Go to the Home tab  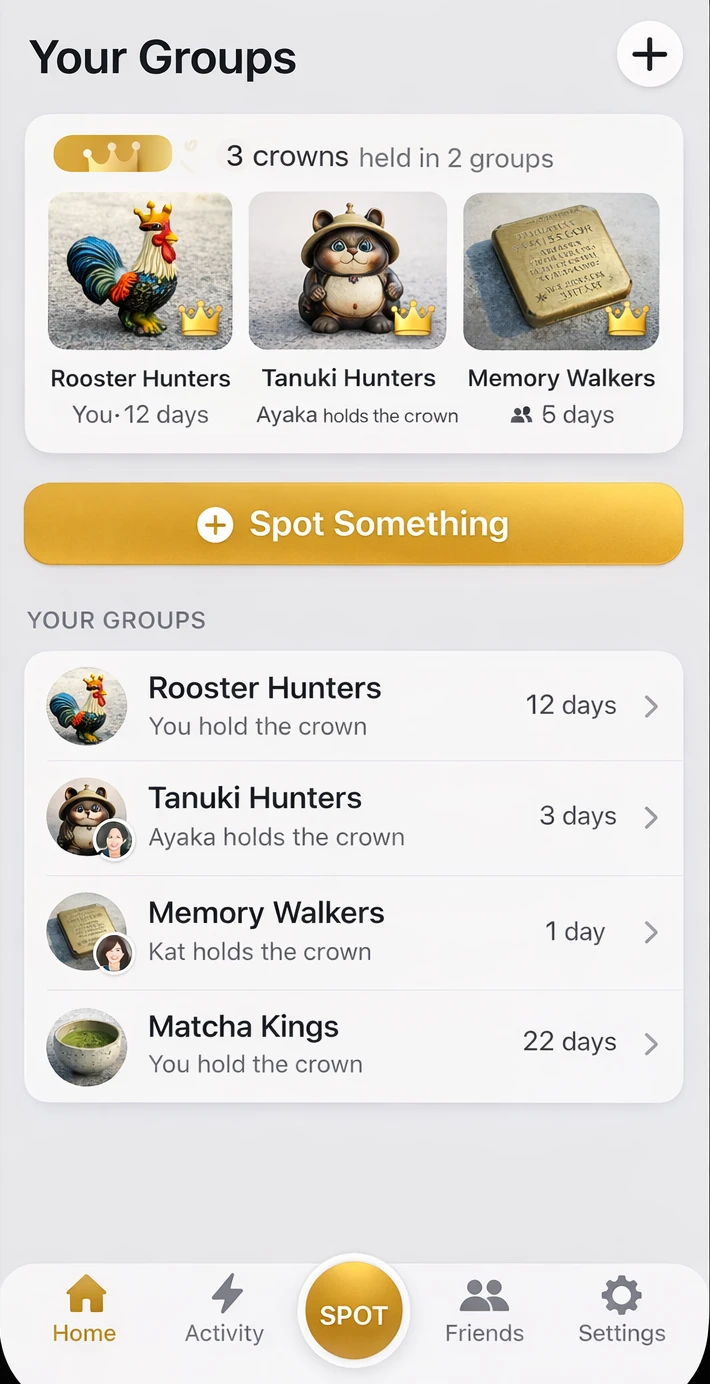tap(85, 1309)
